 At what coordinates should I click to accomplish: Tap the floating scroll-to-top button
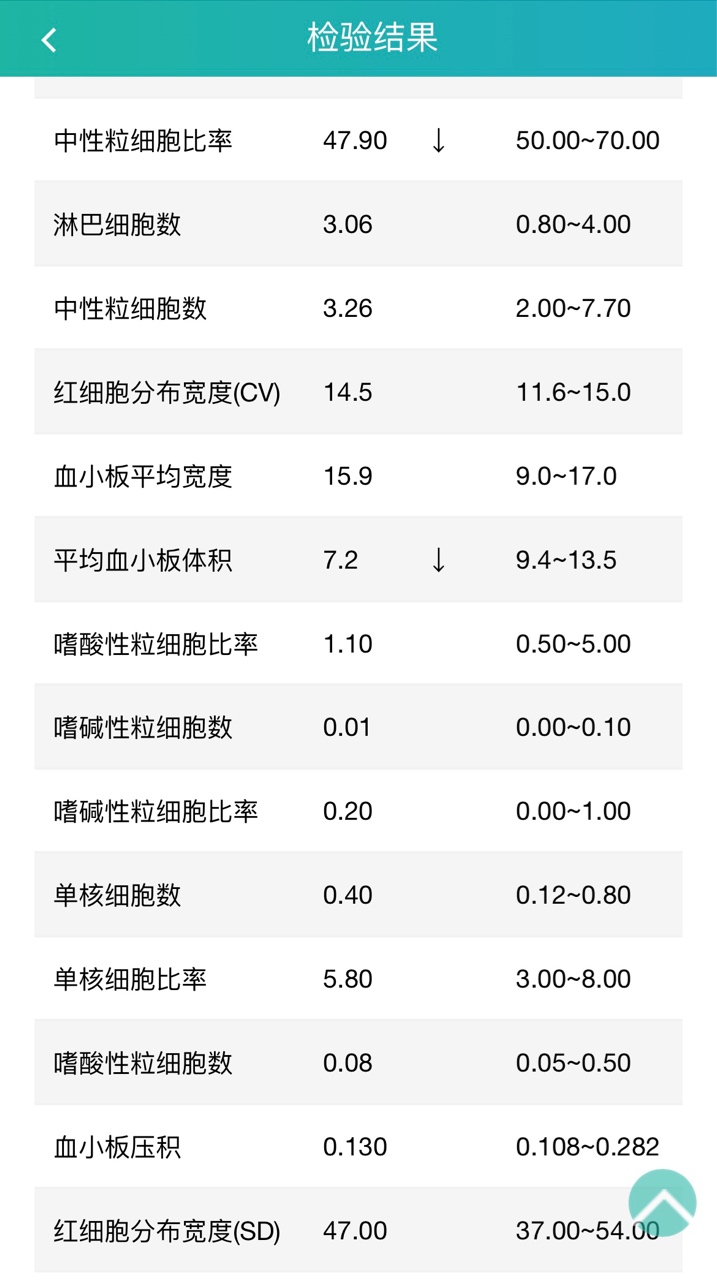click(662, 1202)
